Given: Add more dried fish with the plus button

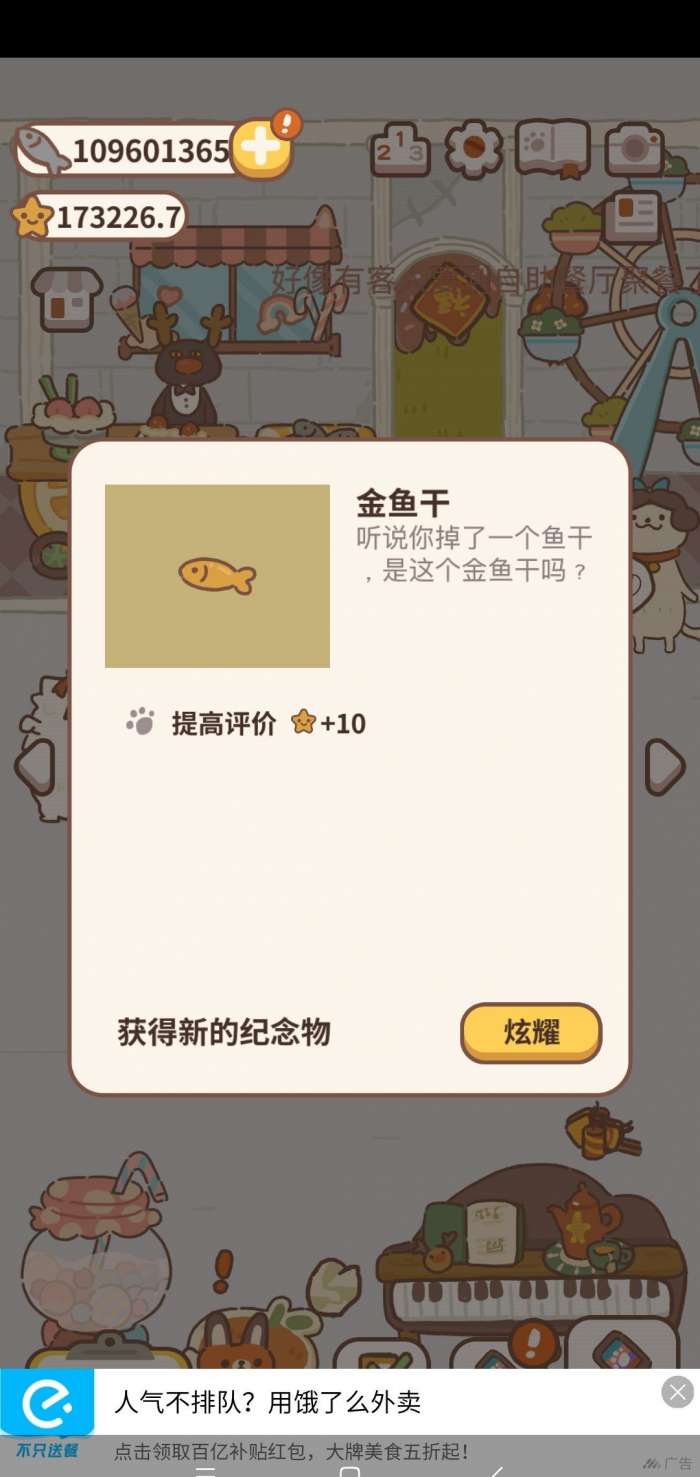Looking at the screenshot, I should point(261,150).
